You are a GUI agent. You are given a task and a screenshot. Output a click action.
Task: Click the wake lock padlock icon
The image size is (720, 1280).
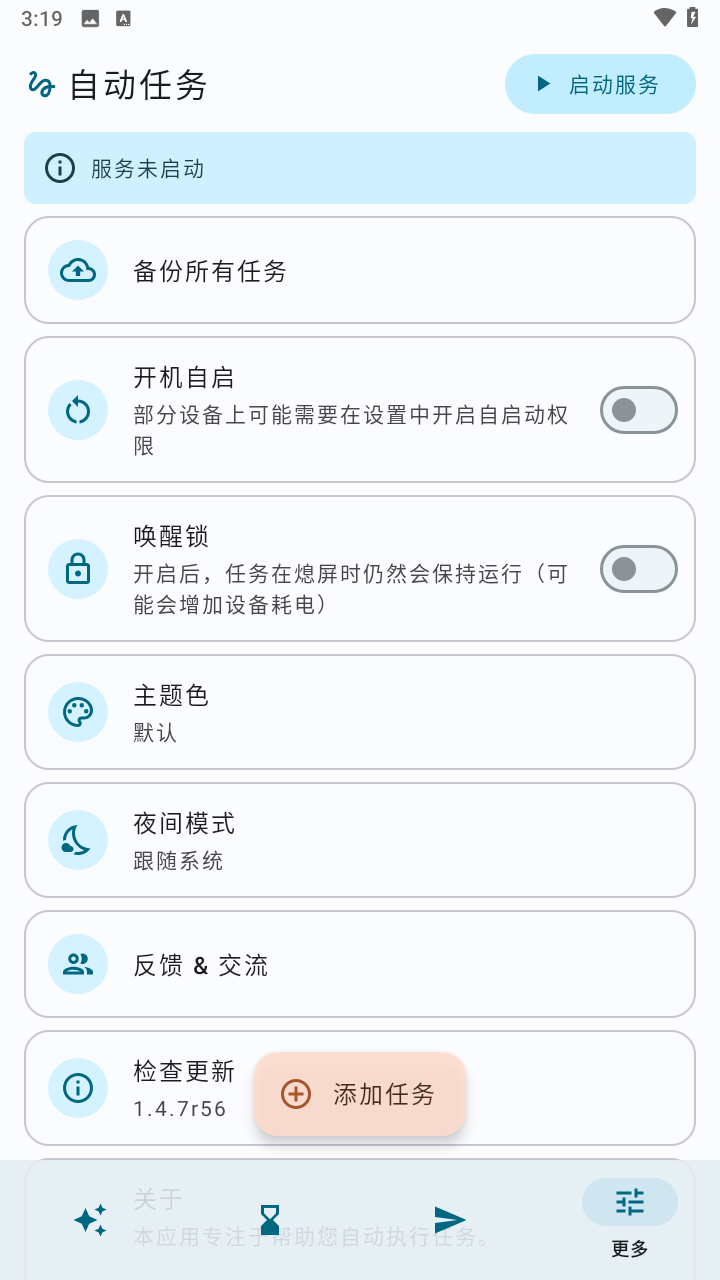coord(78,568)
